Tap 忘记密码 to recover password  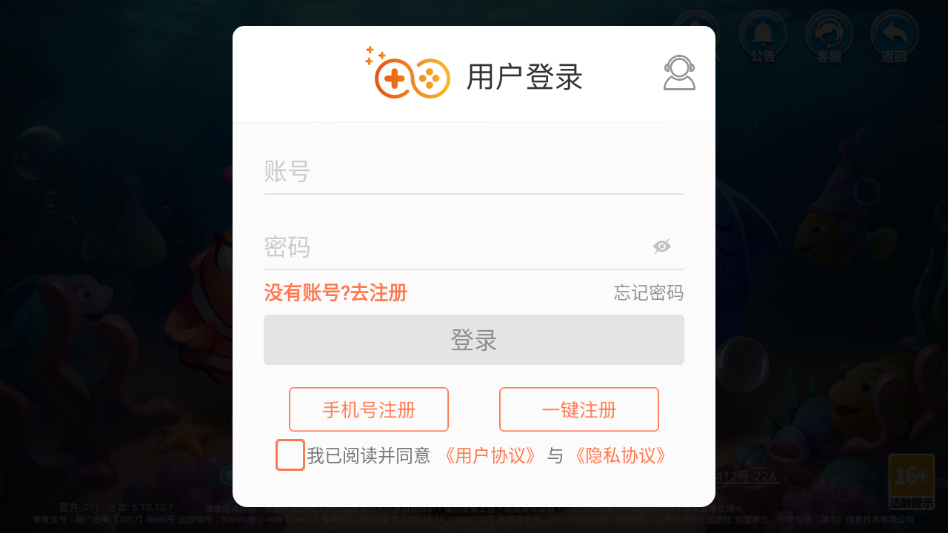coord(648,293)
